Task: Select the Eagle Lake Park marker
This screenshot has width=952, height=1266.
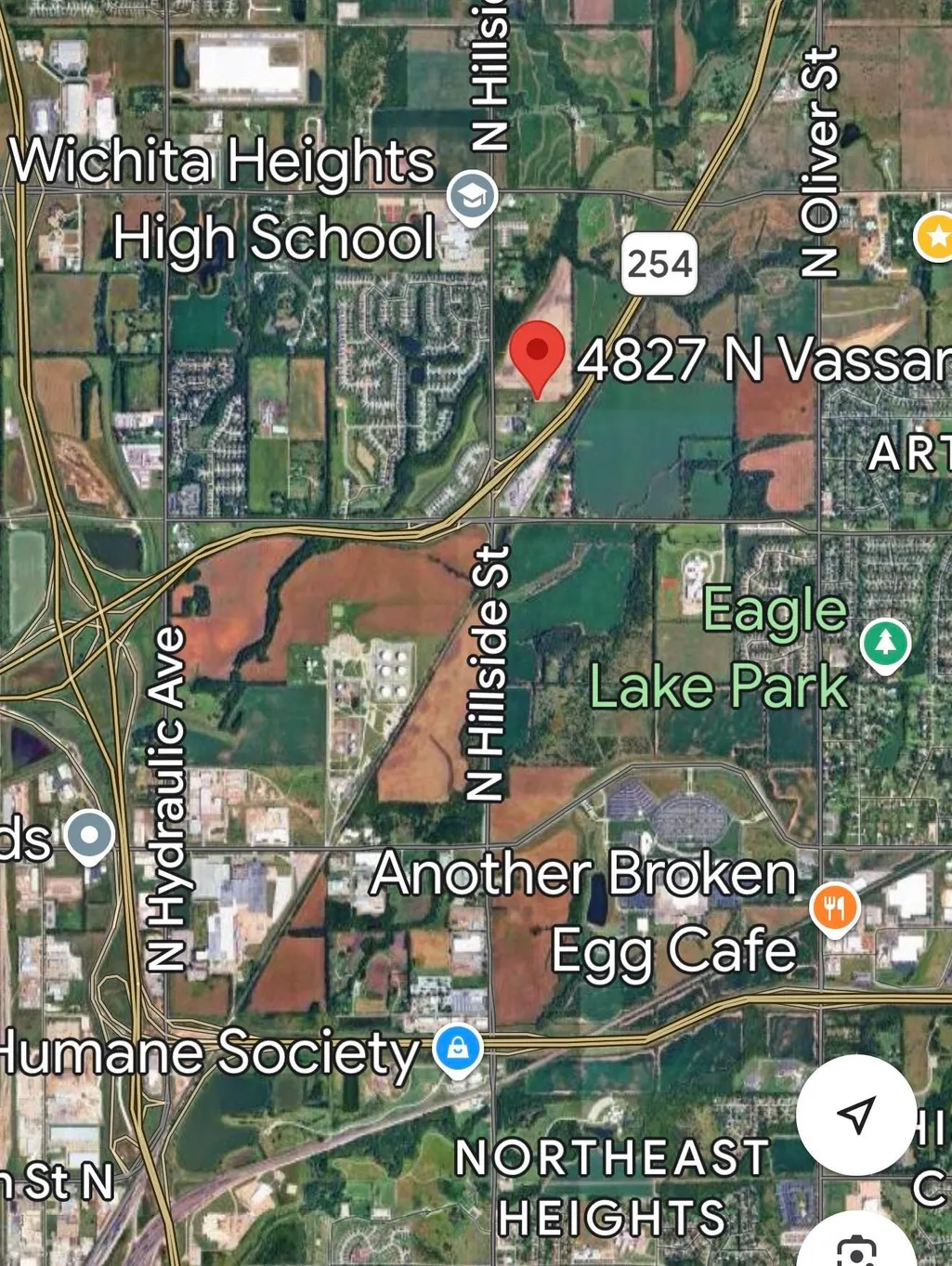Action: [x=885, y=646]
